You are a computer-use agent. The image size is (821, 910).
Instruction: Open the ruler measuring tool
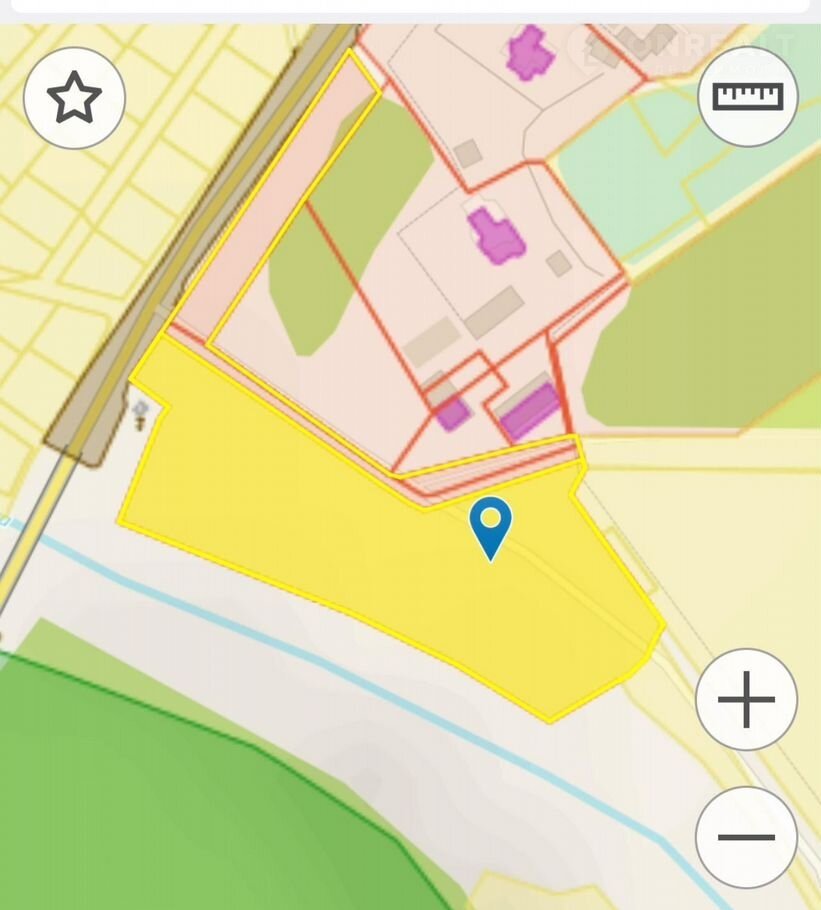coord(747,97)
